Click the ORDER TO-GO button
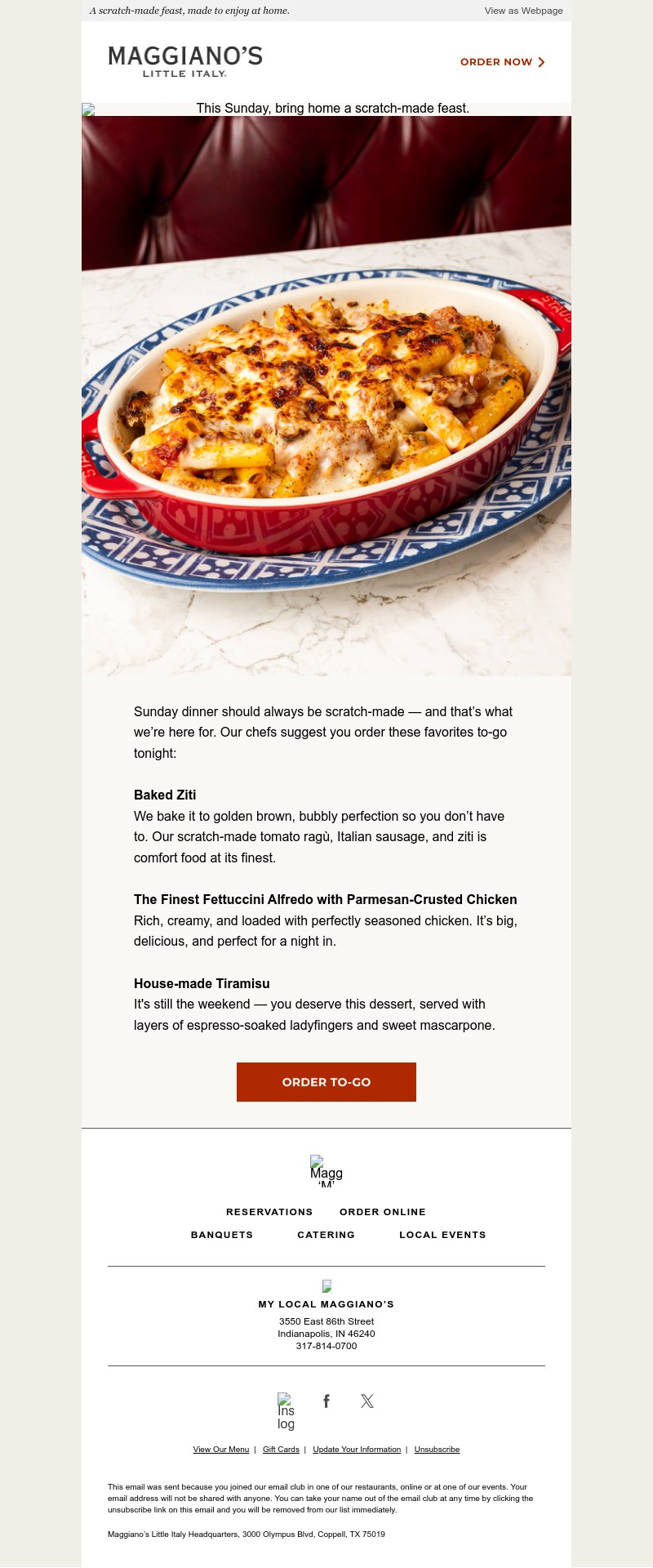The height and width of the screenshot is (1568, 653). pos(326,1081)
